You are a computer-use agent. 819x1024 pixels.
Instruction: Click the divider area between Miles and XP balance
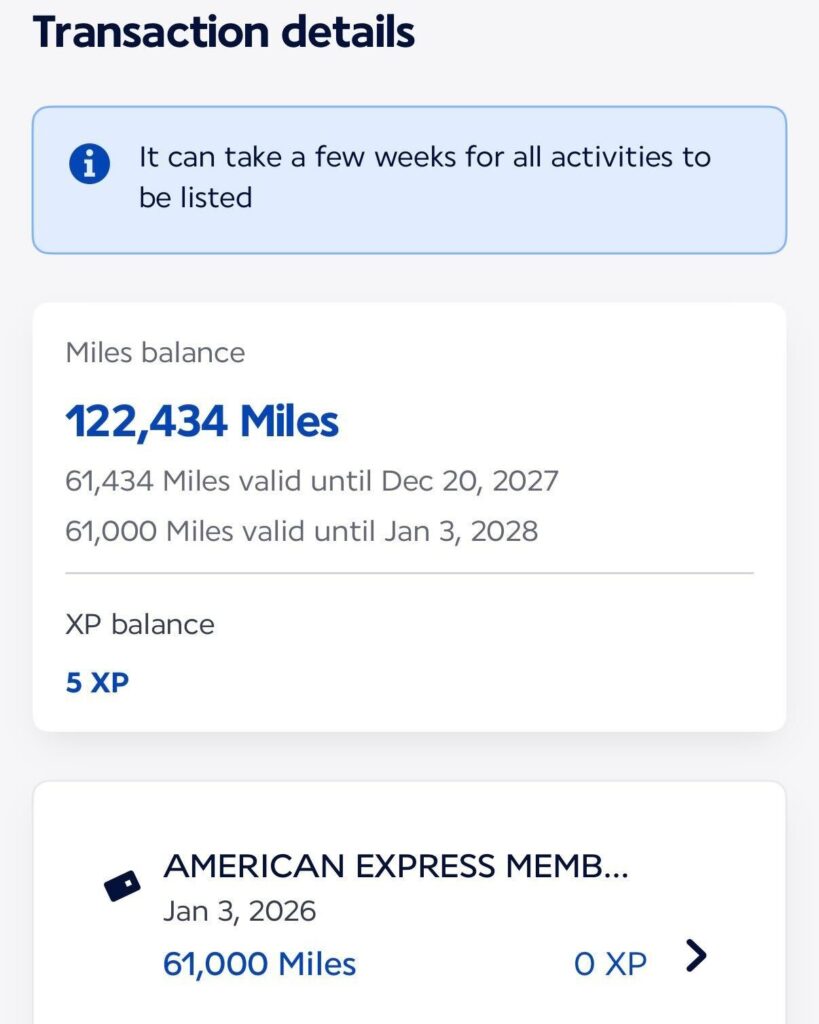tap(410, 571)
